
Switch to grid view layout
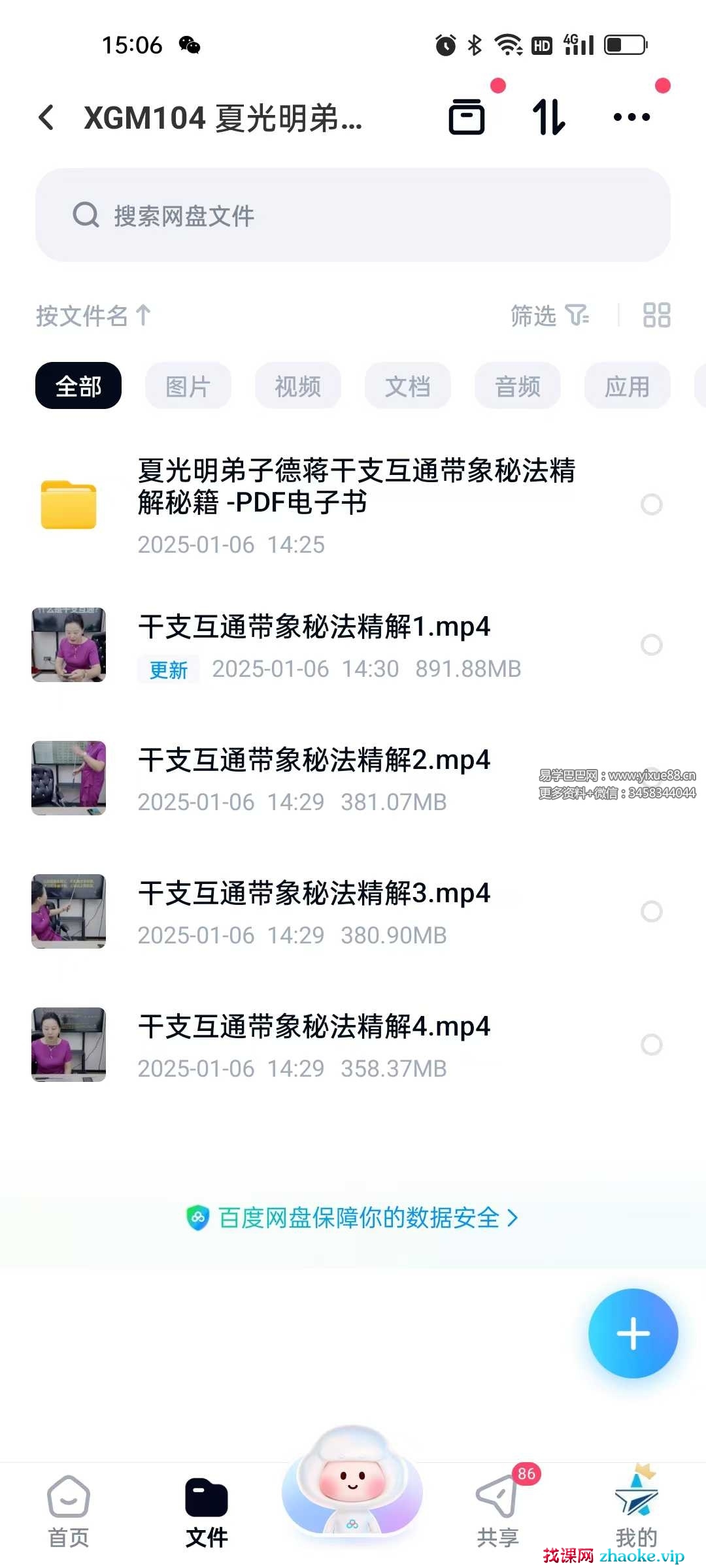pyautogui.click(x=656, y=315)
